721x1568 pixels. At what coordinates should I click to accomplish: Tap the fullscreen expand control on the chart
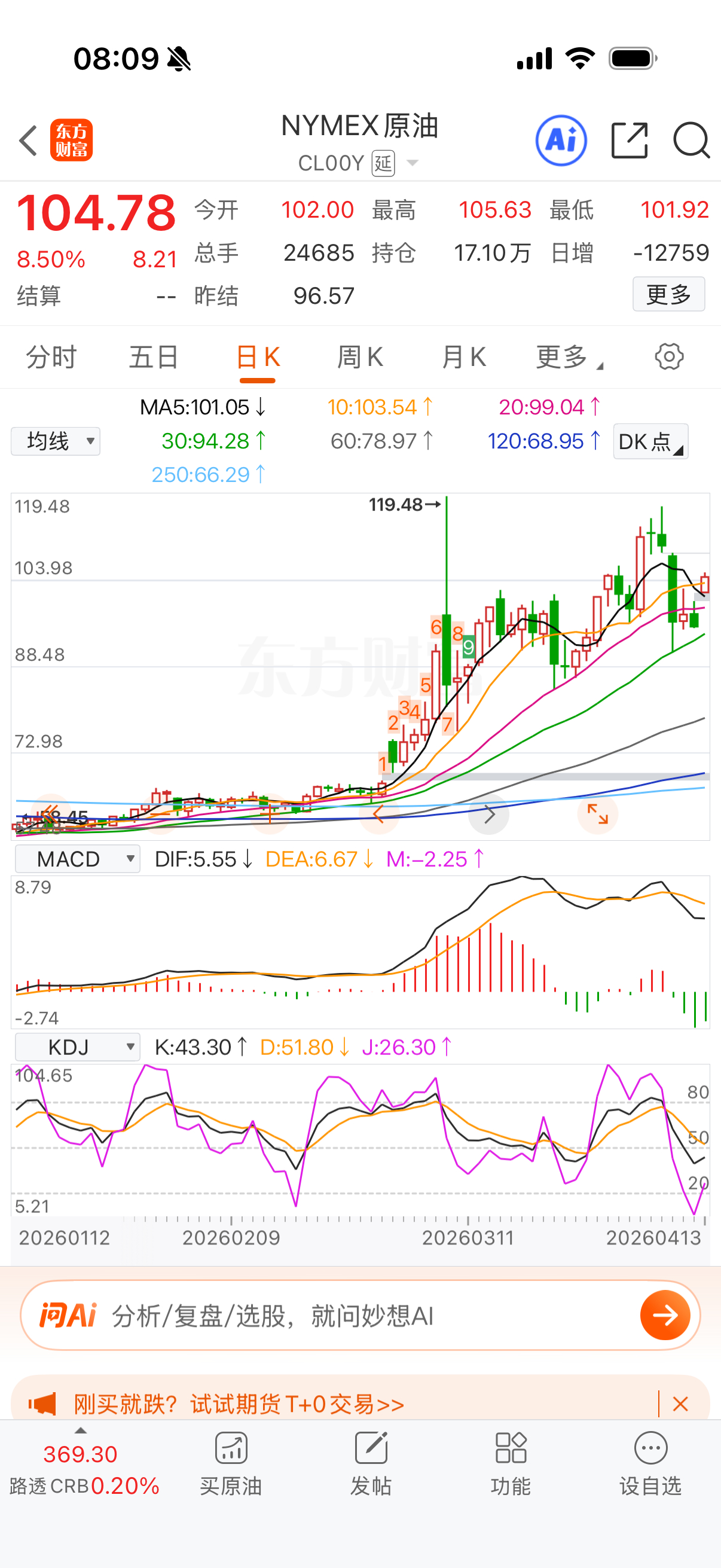pos(597,816)
